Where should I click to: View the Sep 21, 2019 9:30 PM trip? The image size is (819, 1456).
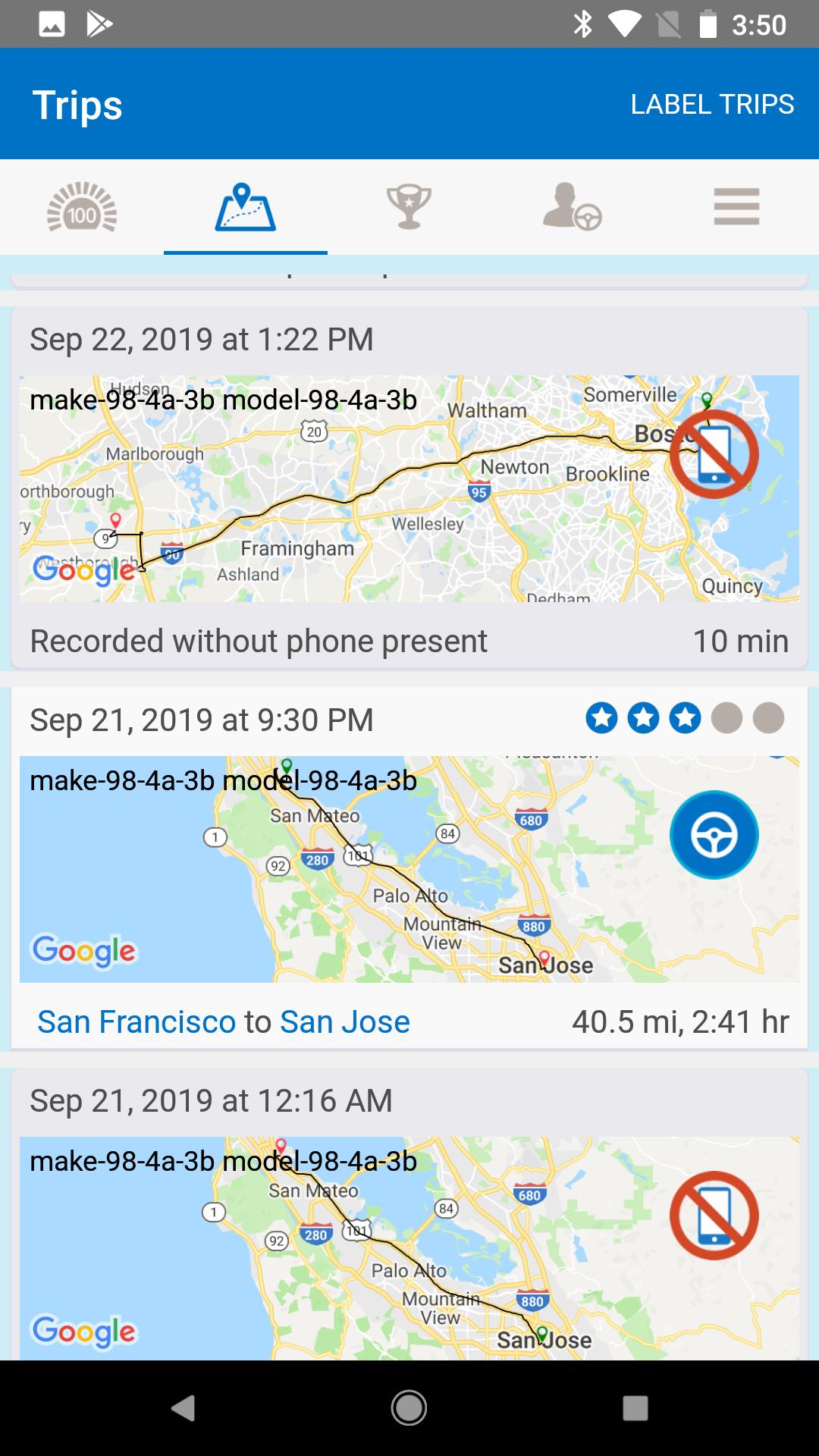409,868
